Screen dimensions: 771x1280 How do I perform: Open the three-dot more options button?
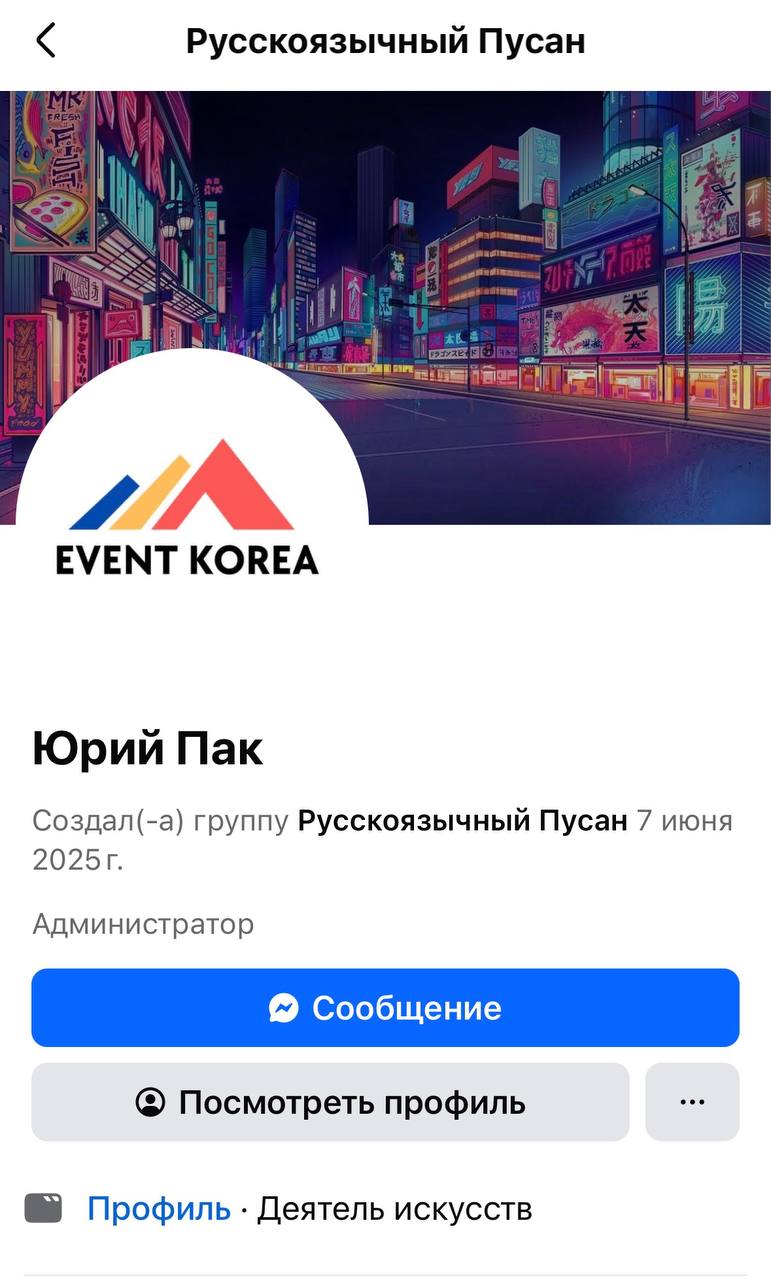pyautogui.click(x=692, y=1103)
